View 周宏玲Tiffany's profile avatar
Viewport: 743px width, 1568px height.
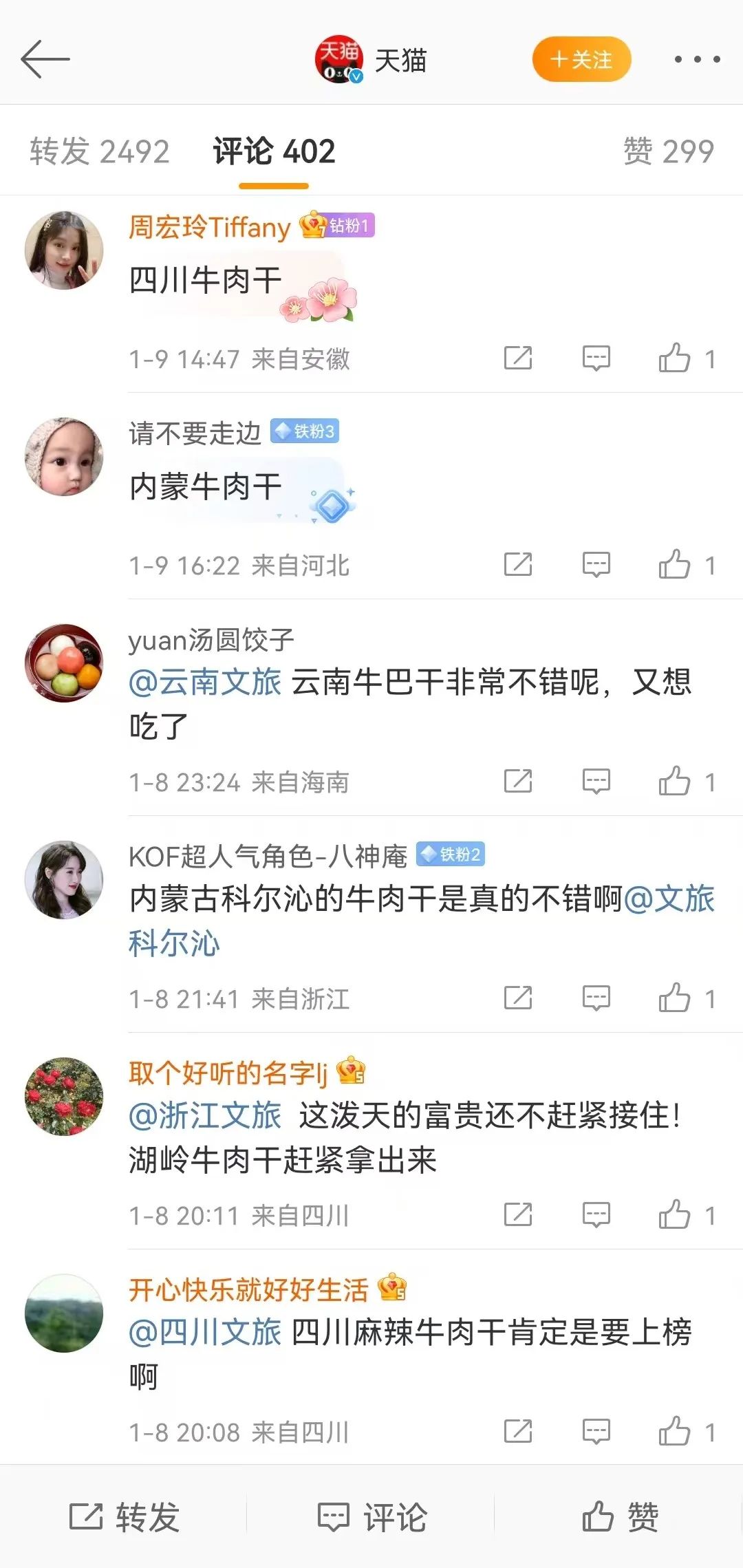coord(64,250)
